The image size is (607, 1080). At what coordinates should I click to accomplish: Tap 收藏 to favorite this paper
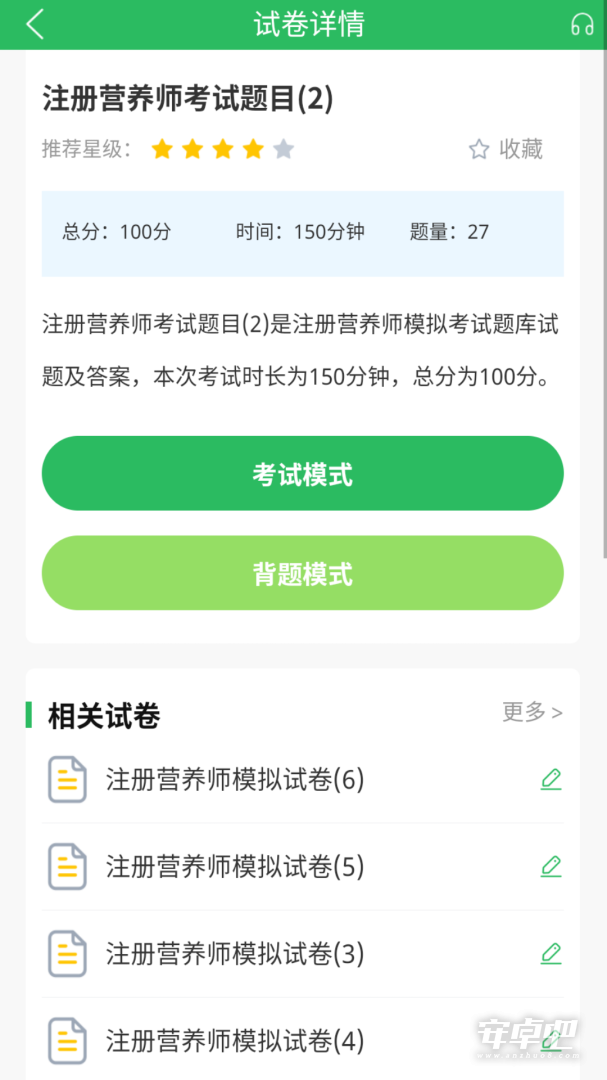click(x=506, y=149)
